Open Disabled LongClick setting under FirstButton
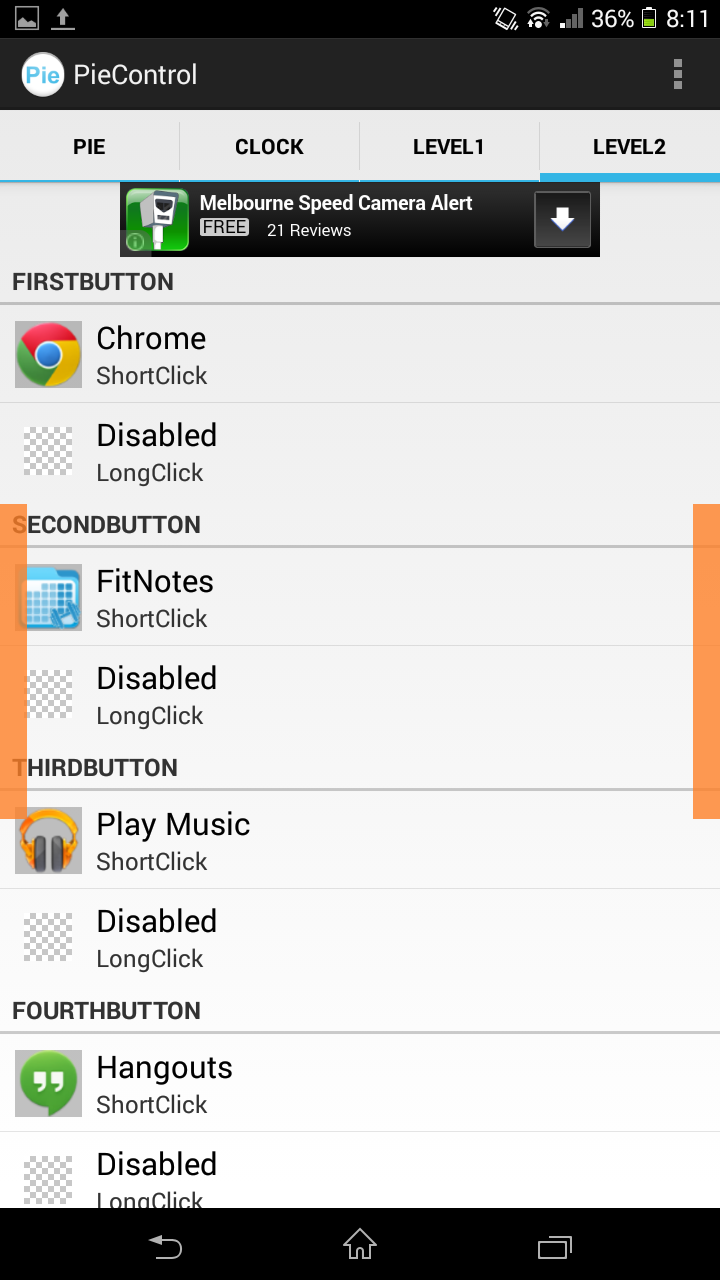 pos(360,451)
